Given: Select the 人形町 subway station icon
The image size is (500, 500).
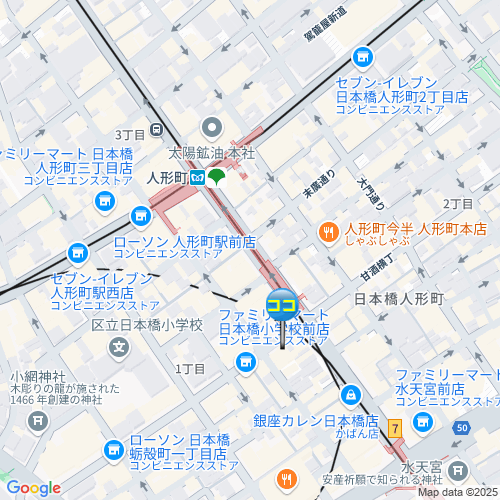Looking at the screenshot, I should pyautogui.click(x=198, y=178).
